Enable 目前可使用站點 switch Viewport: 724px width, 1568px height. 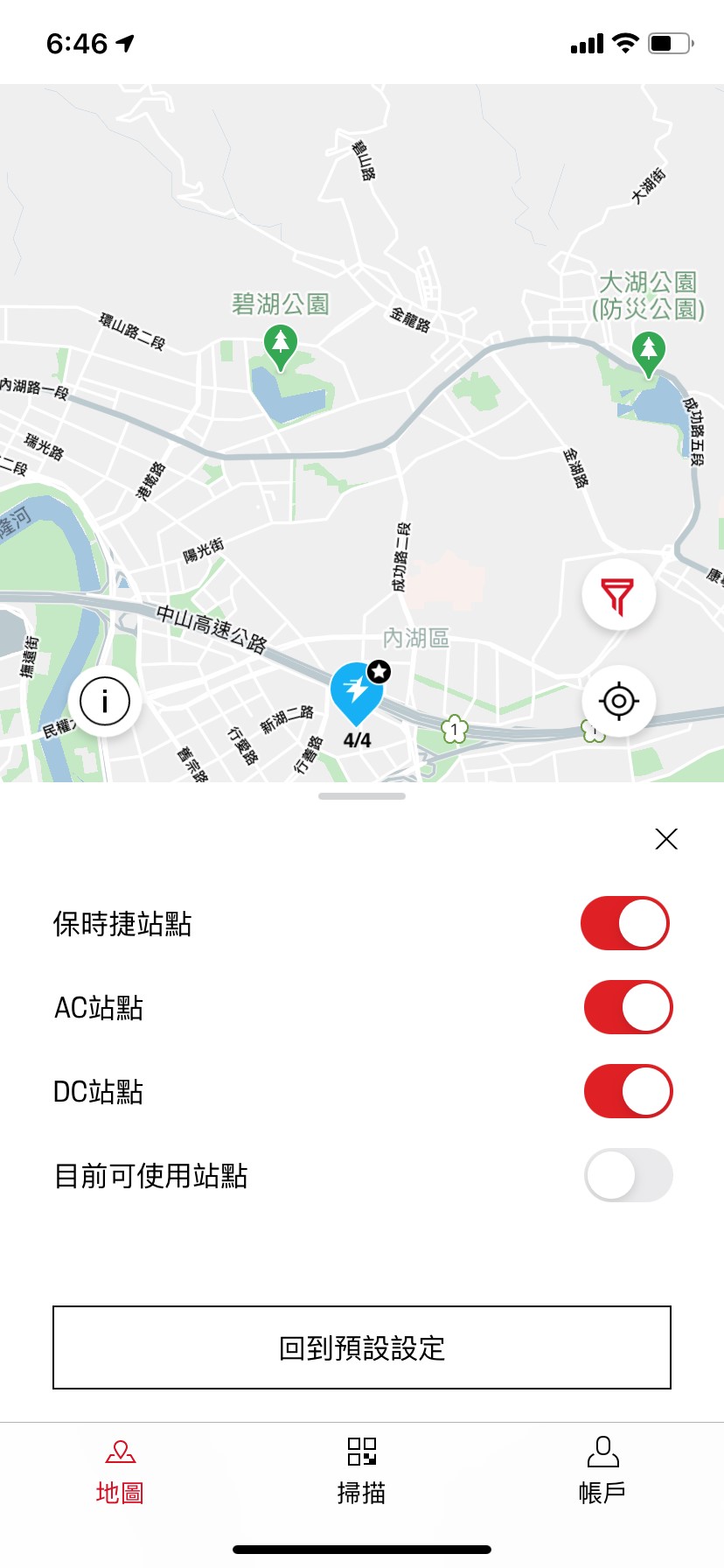click(628, 1175)
